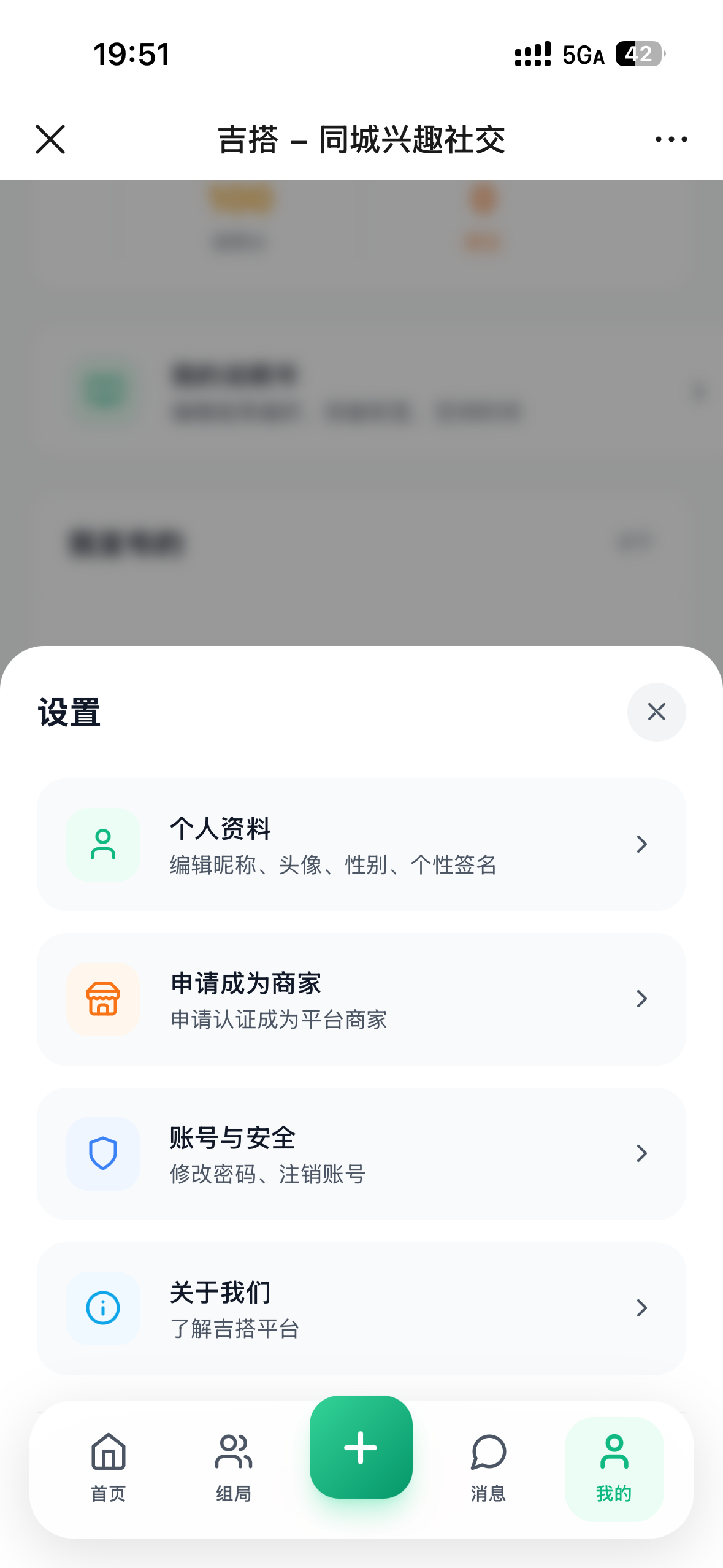Switch to the 消息 messages tab
This screenshot has height=1568, width=723.
(x=488, y=1467)
